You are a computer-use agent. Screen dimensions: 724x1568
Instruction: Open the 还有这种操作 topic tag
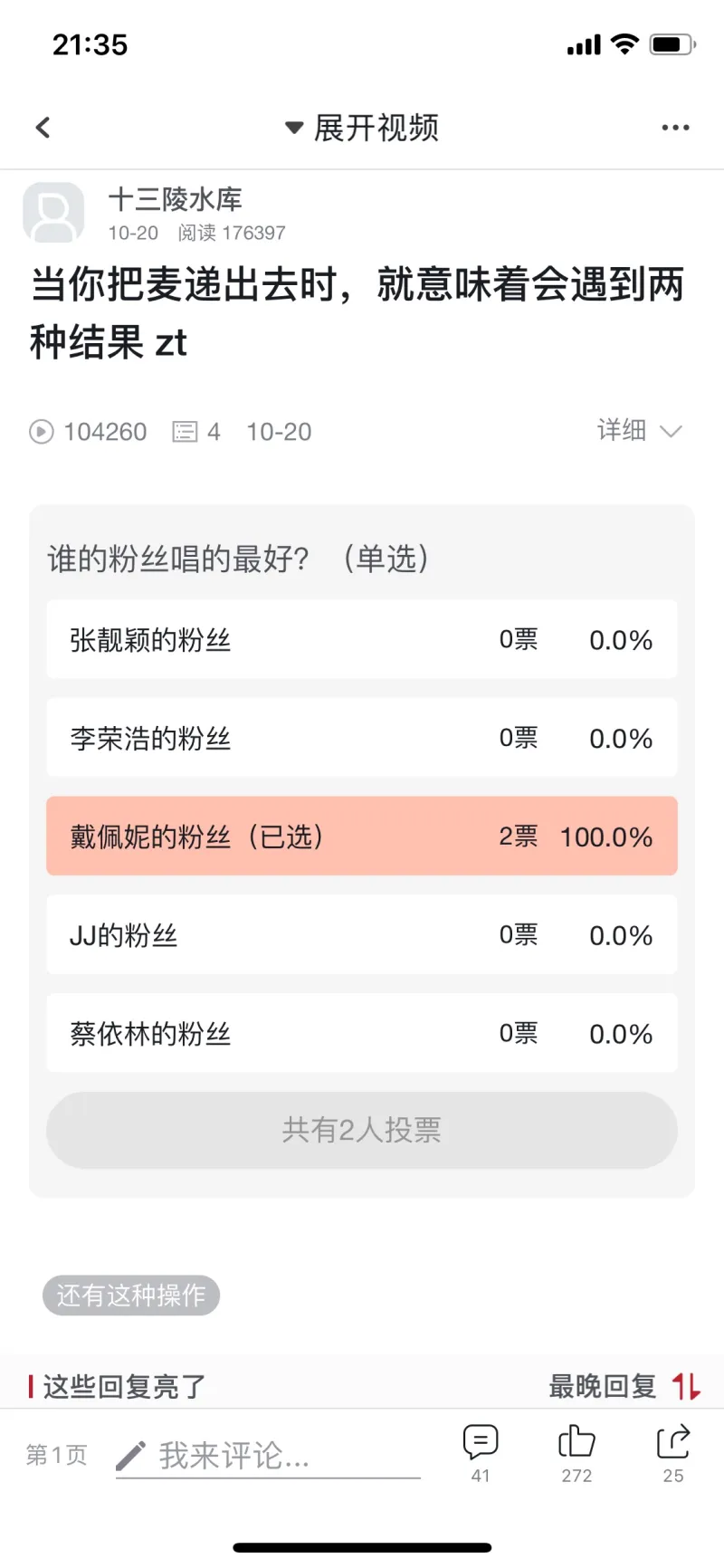pos(131,1296)
